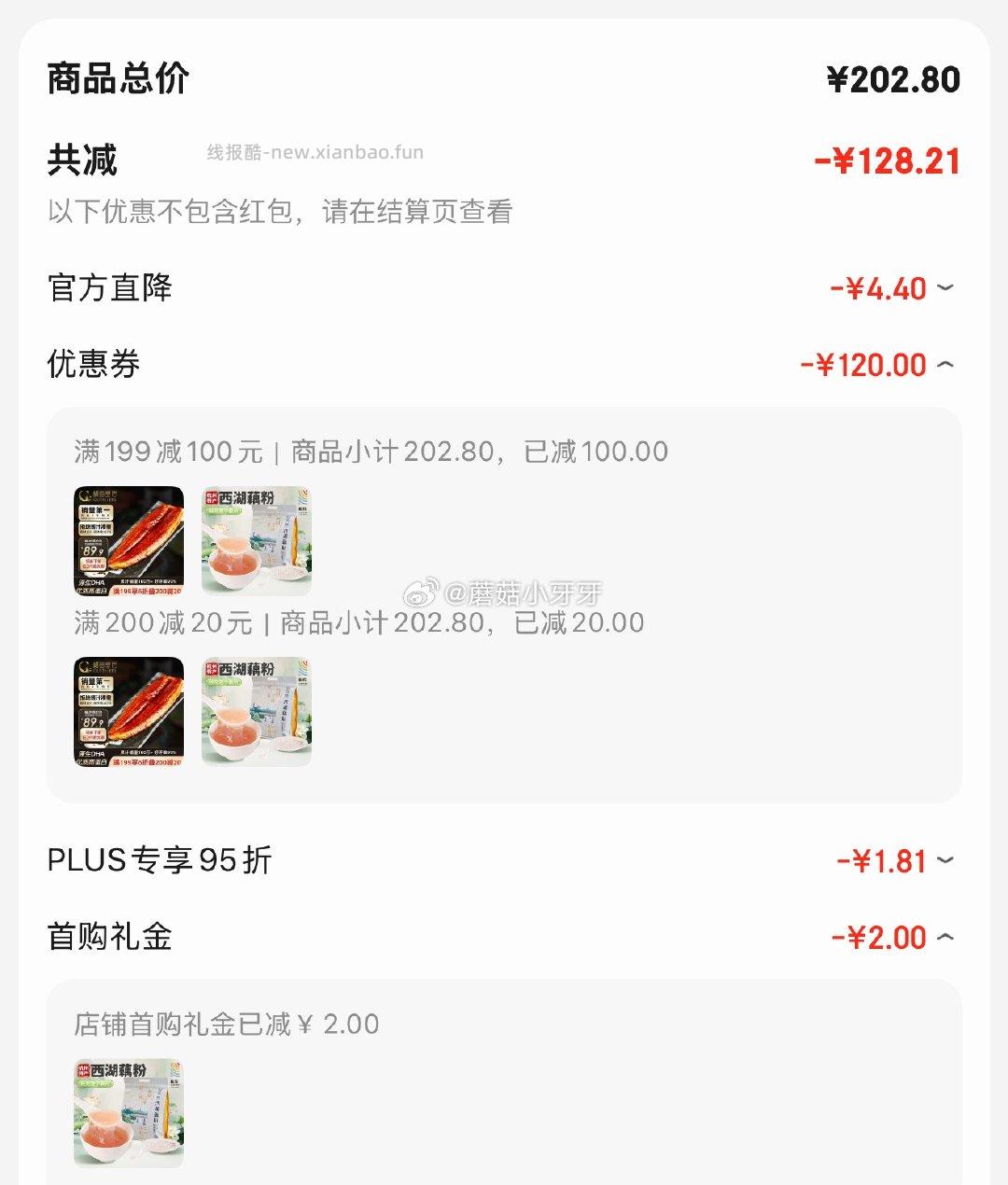The width and height of the screenshot is (1008, 1185).
Task: Click the 西湖藕粉 thumbnail under 满199减100 coupon
Action: (256, 539)
